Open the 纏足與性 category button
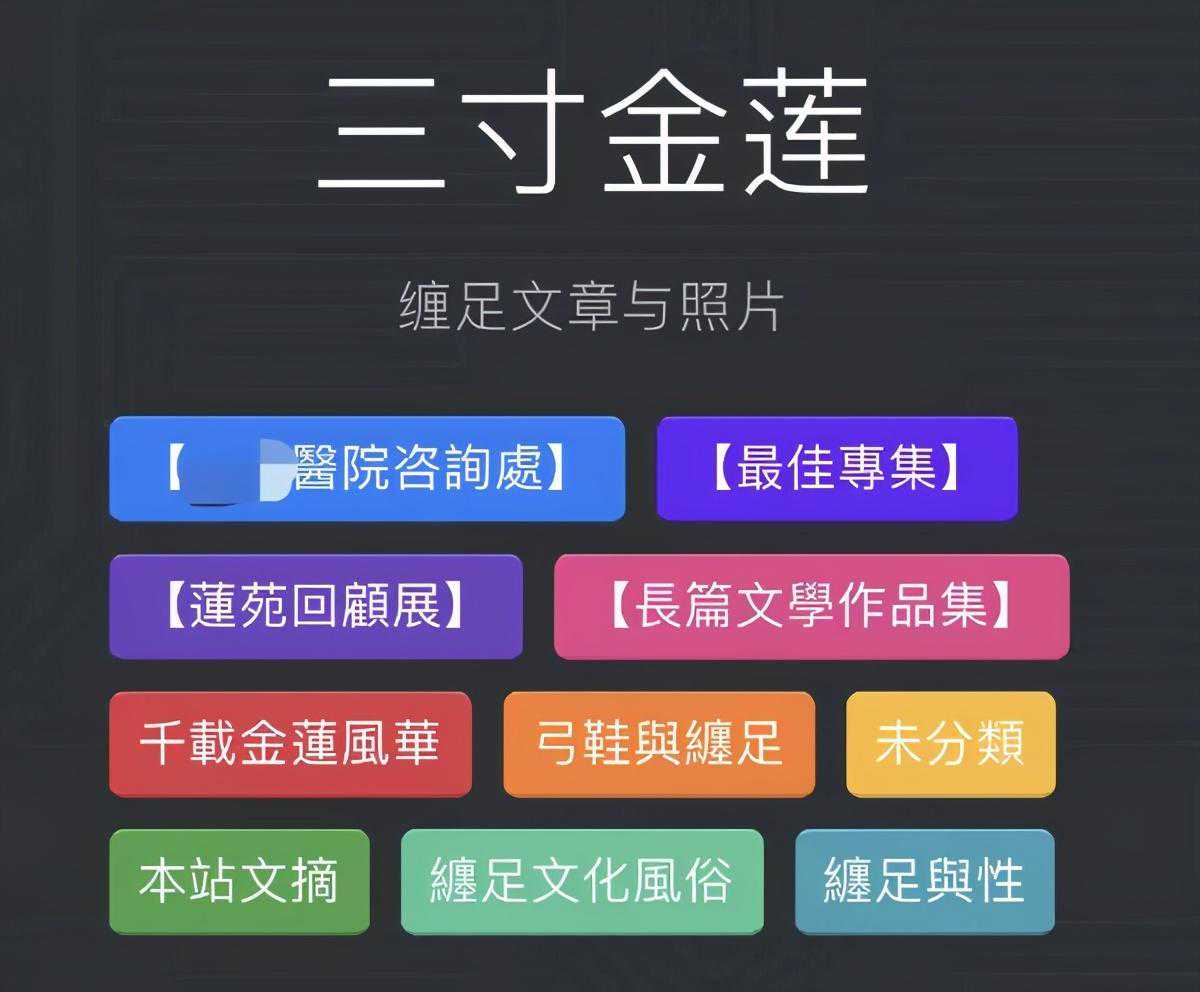1200x992 pixels. tap(924, 881)
